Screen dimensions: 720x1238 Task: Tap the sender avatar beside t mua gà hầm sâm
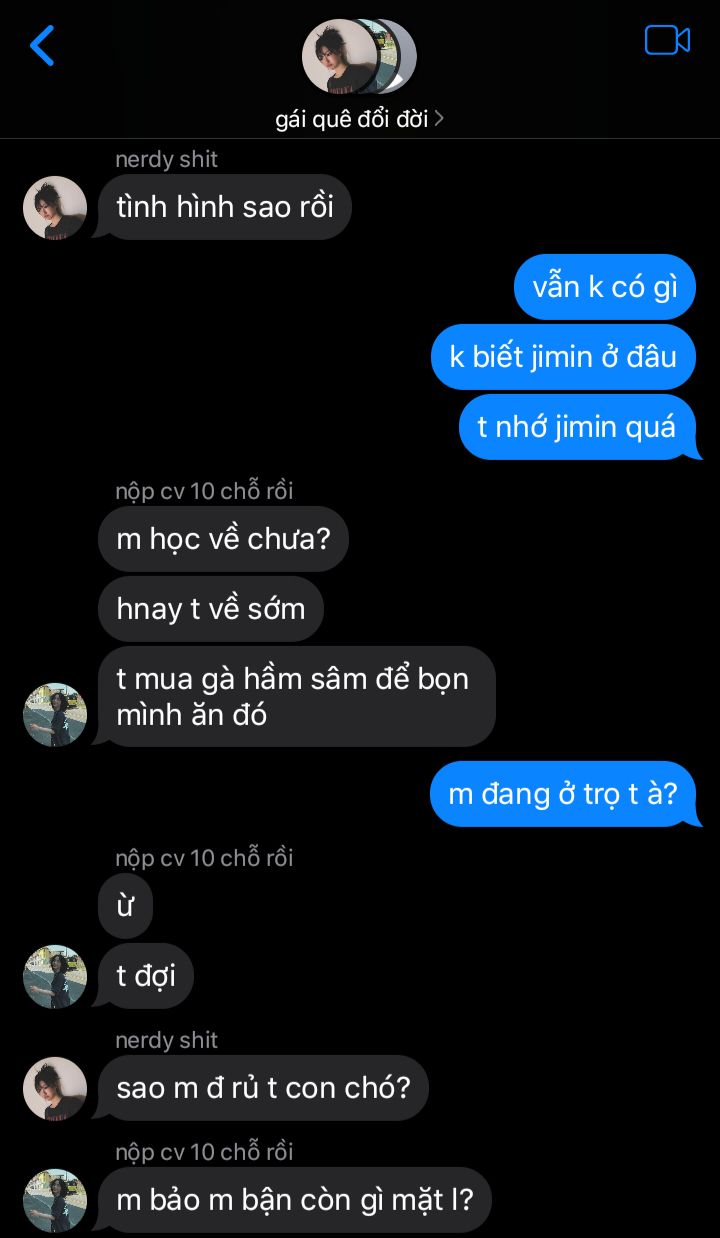pyautogui.click(x=55, y=715)
